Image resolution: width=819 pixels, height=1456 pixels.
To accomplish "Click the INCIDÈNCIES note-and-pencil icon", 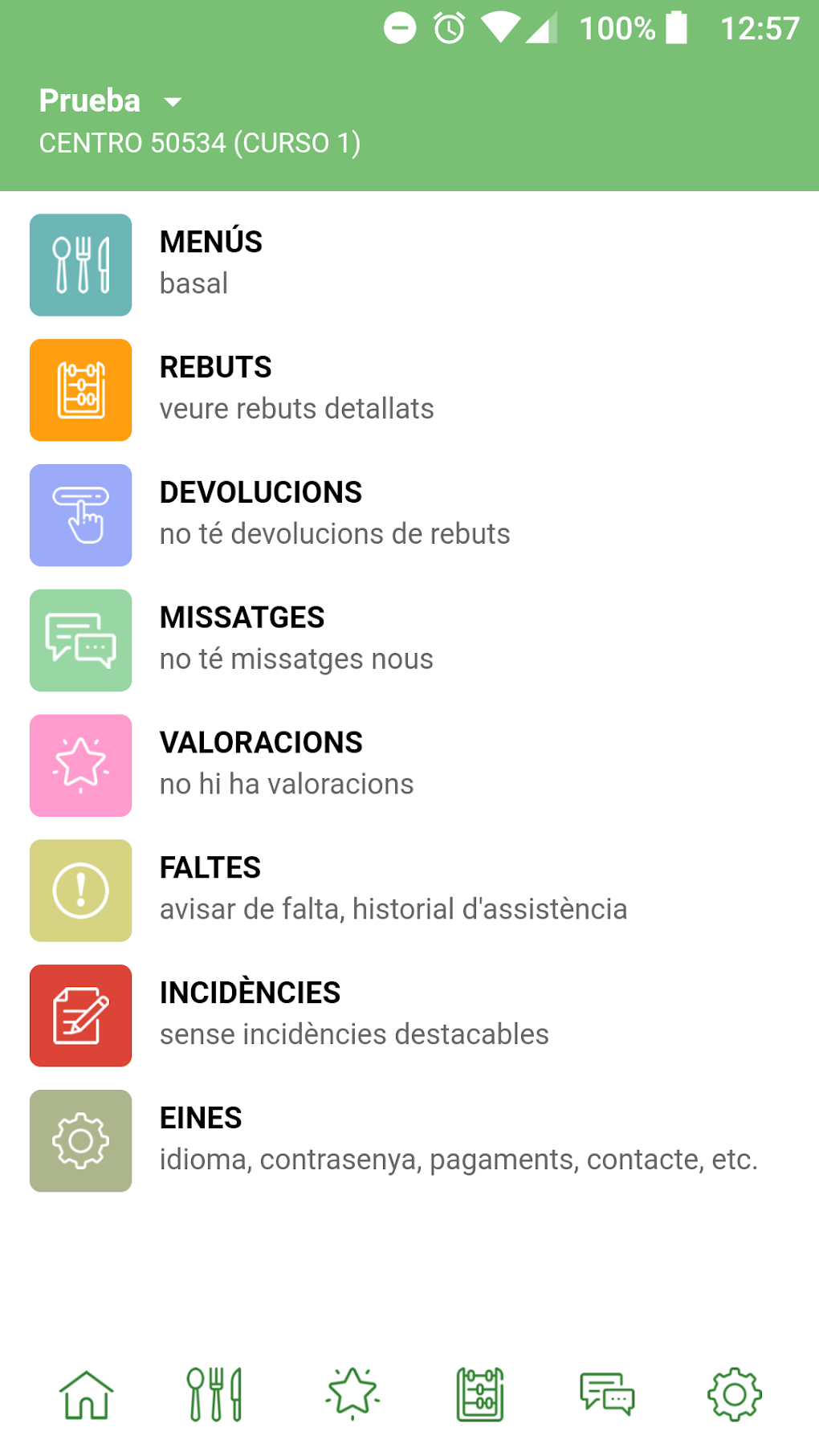I will pyautogui.click(x=80, y=1015).
